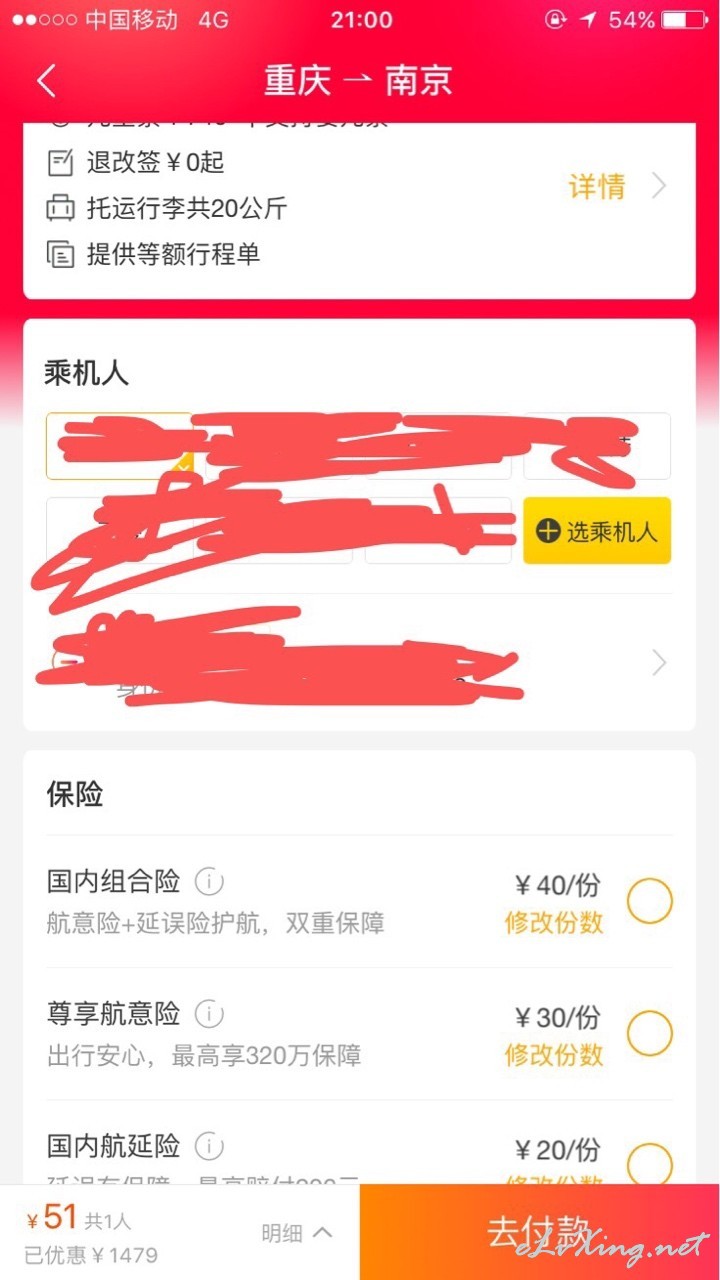Viewport: 720px width, 1280px height.
Task: Select the 尊享航意险 insurance option
Action: 650,1033
